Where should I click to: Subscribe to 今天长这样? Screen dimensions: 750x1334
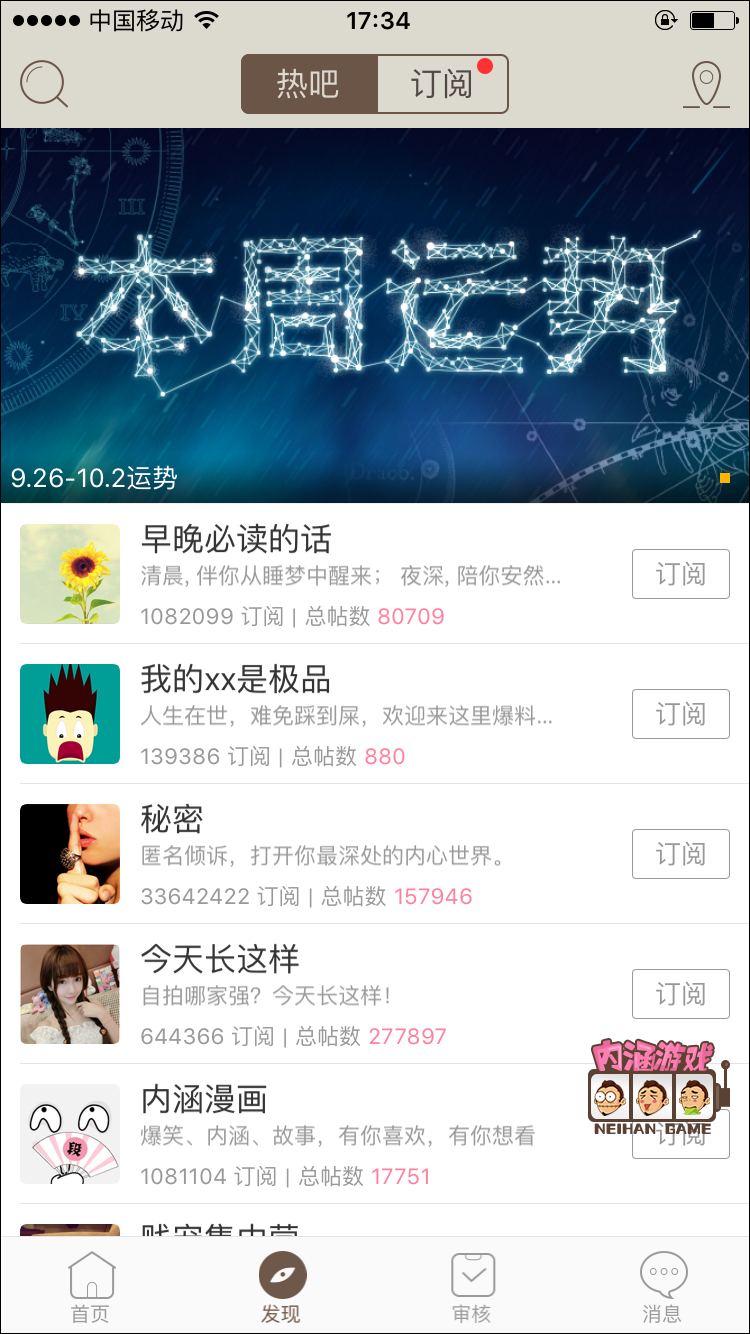coord(680,994)
